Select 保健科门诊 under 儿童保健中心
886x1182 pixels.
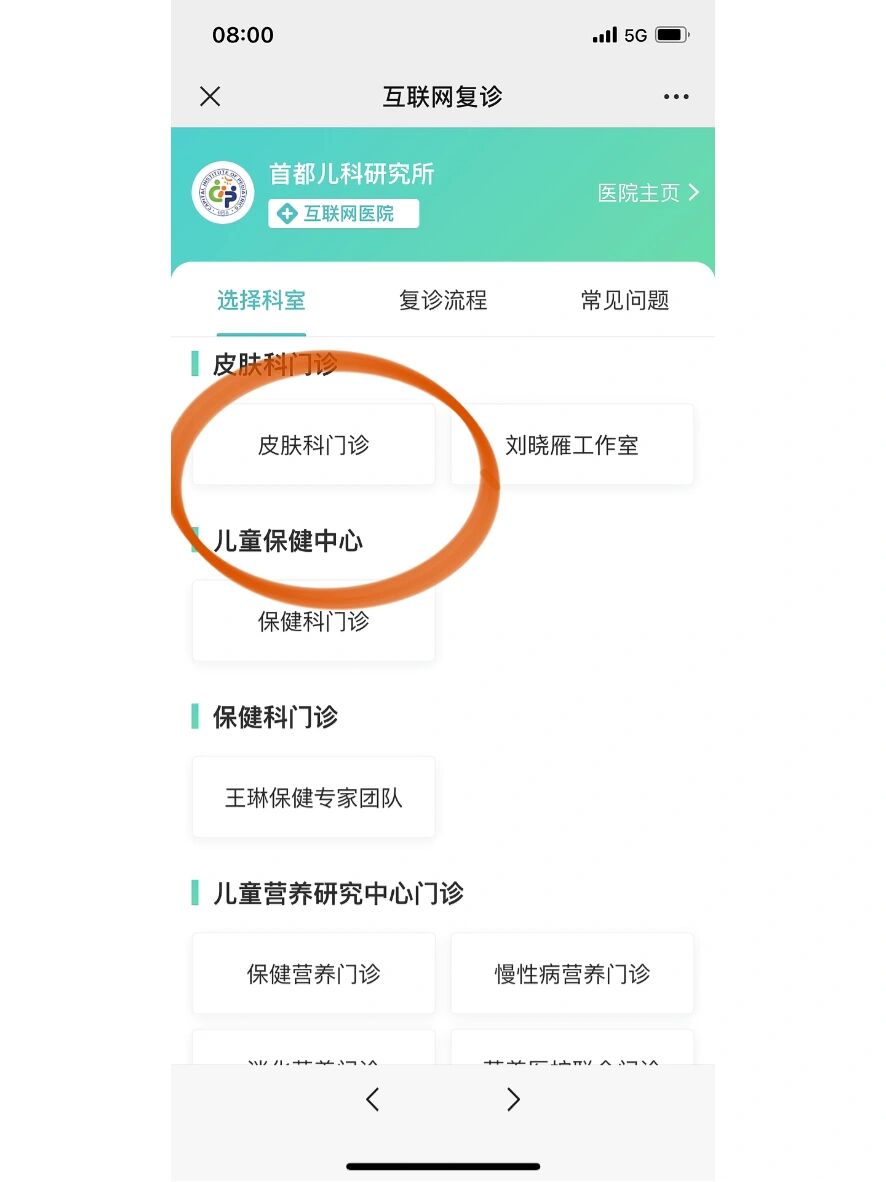[313, 621]
